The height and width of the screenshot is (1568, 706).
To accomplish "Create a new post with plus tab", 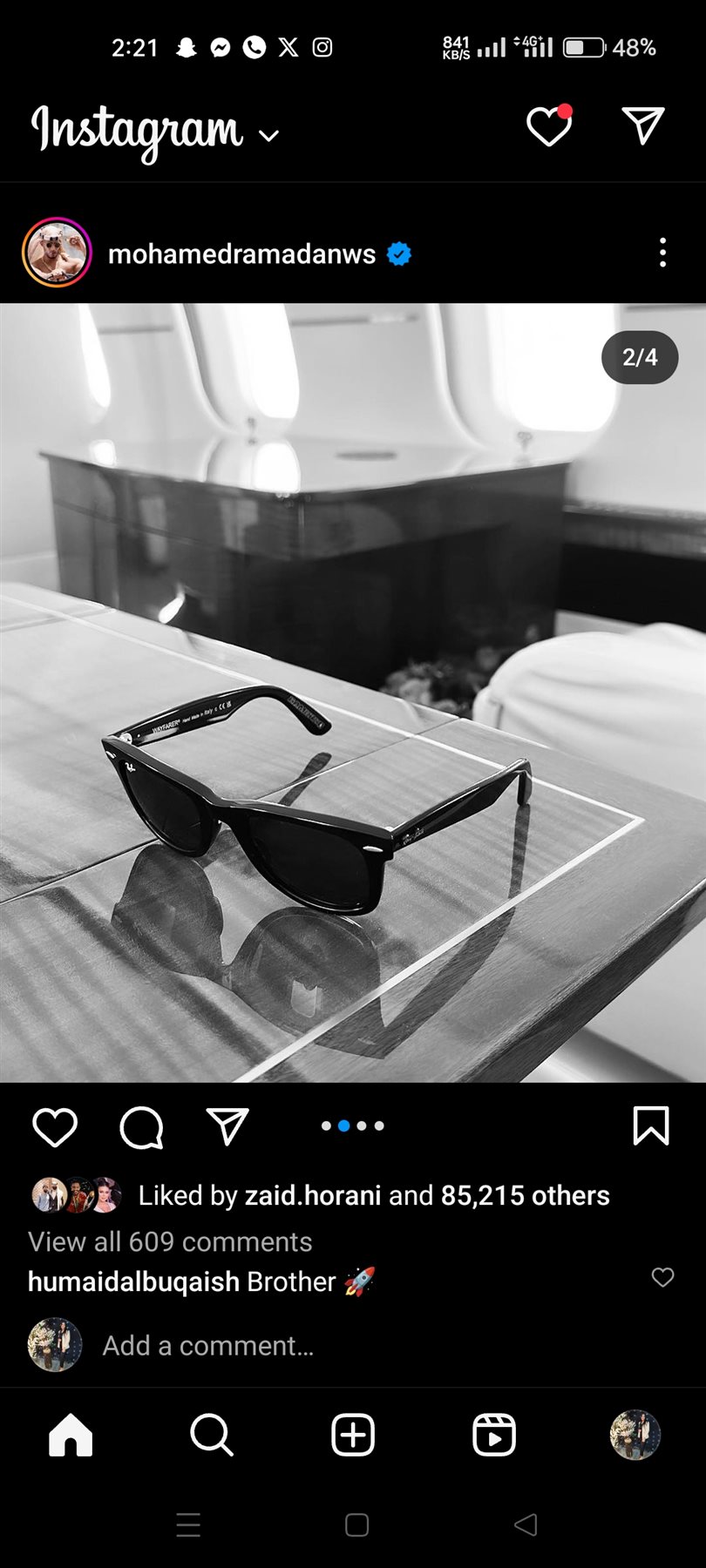I will (353, 1434).
